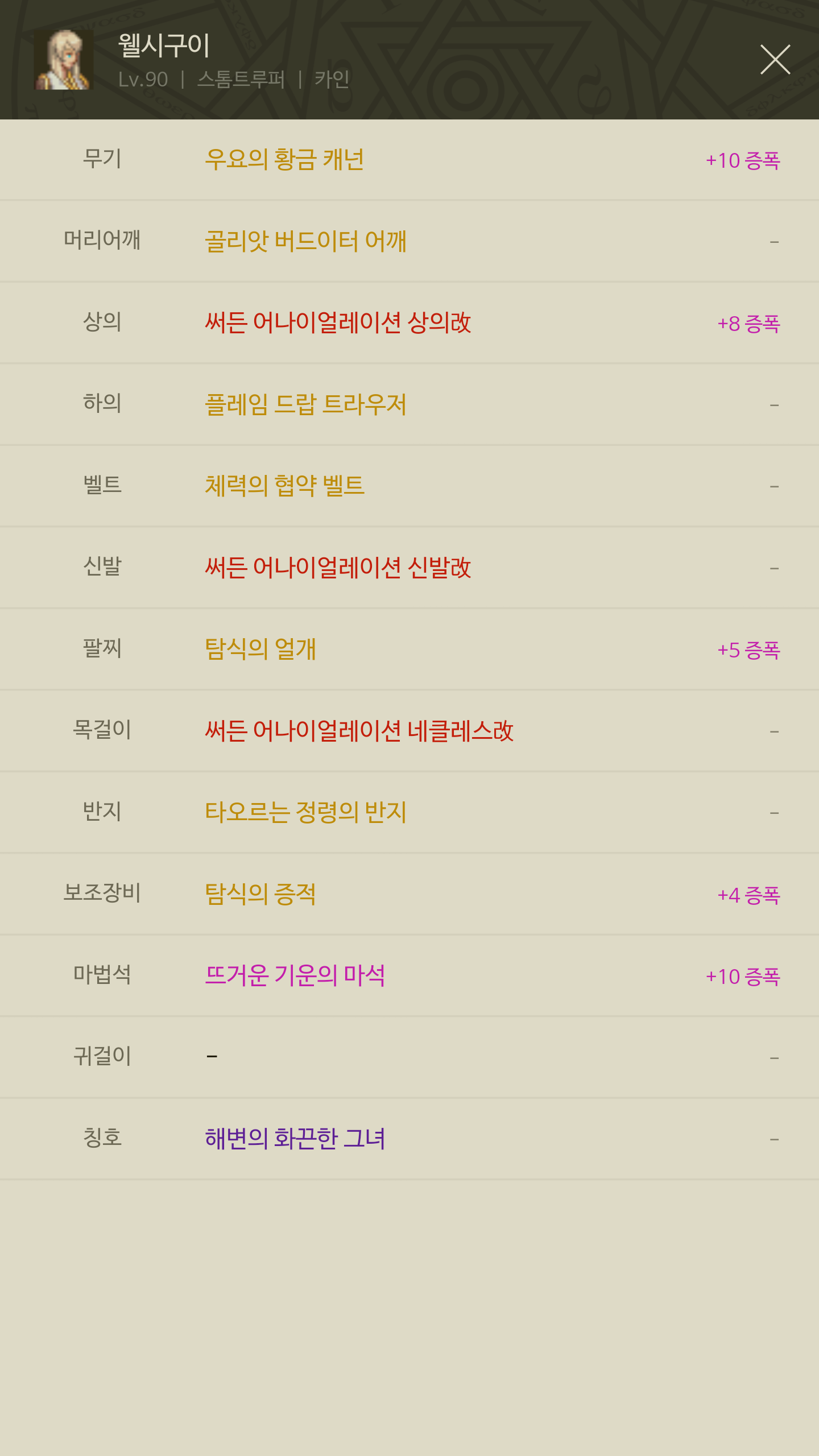Image resolution: width=819 pixels, height=1456 pixels.
Task: View the top 써든 어나이얼레이션 상의改
Action: click(338, 322)
